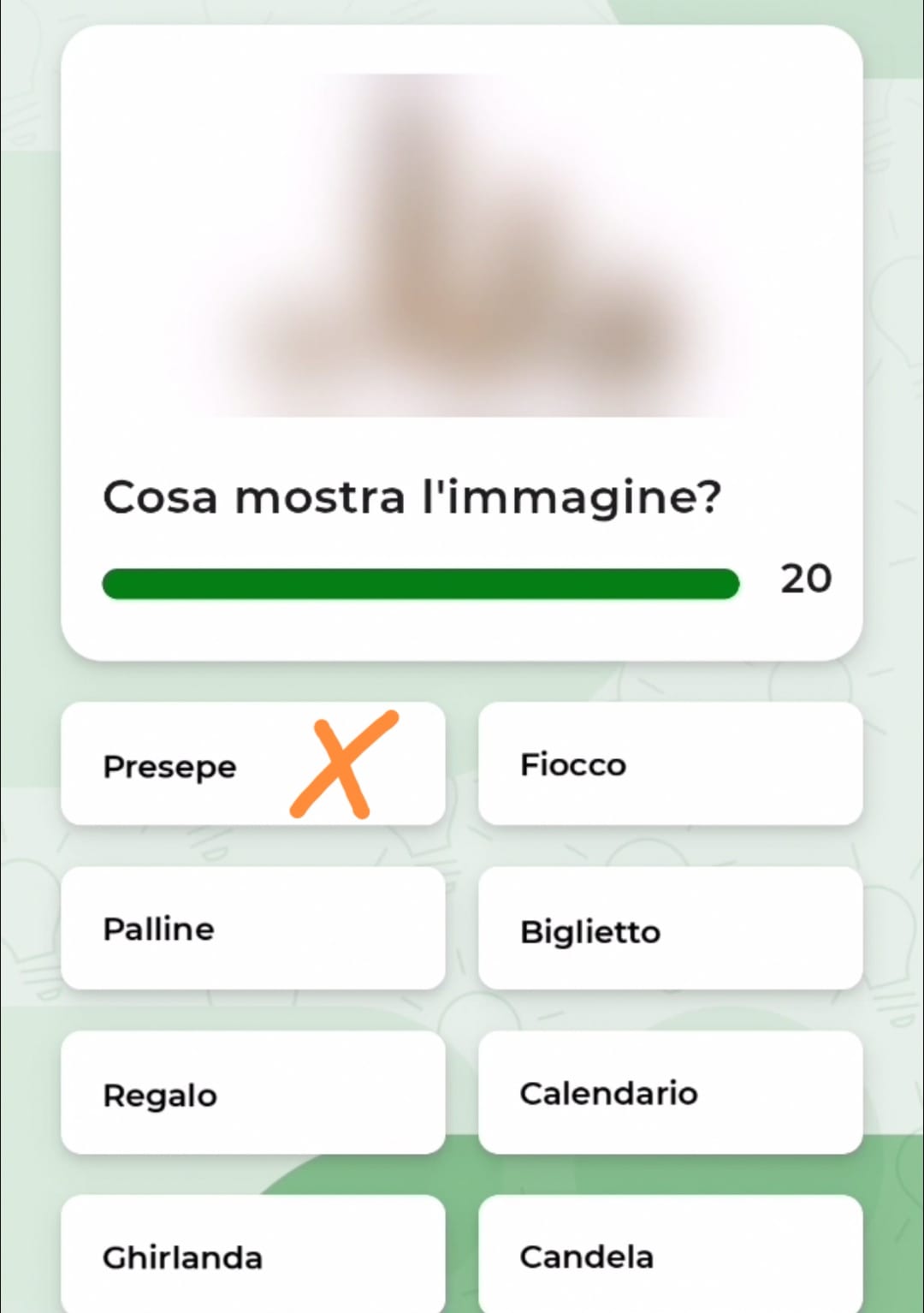Choose the Ghirlanda answer
The height and width of the screenshot is (1313, 924).
(252, 1256)
